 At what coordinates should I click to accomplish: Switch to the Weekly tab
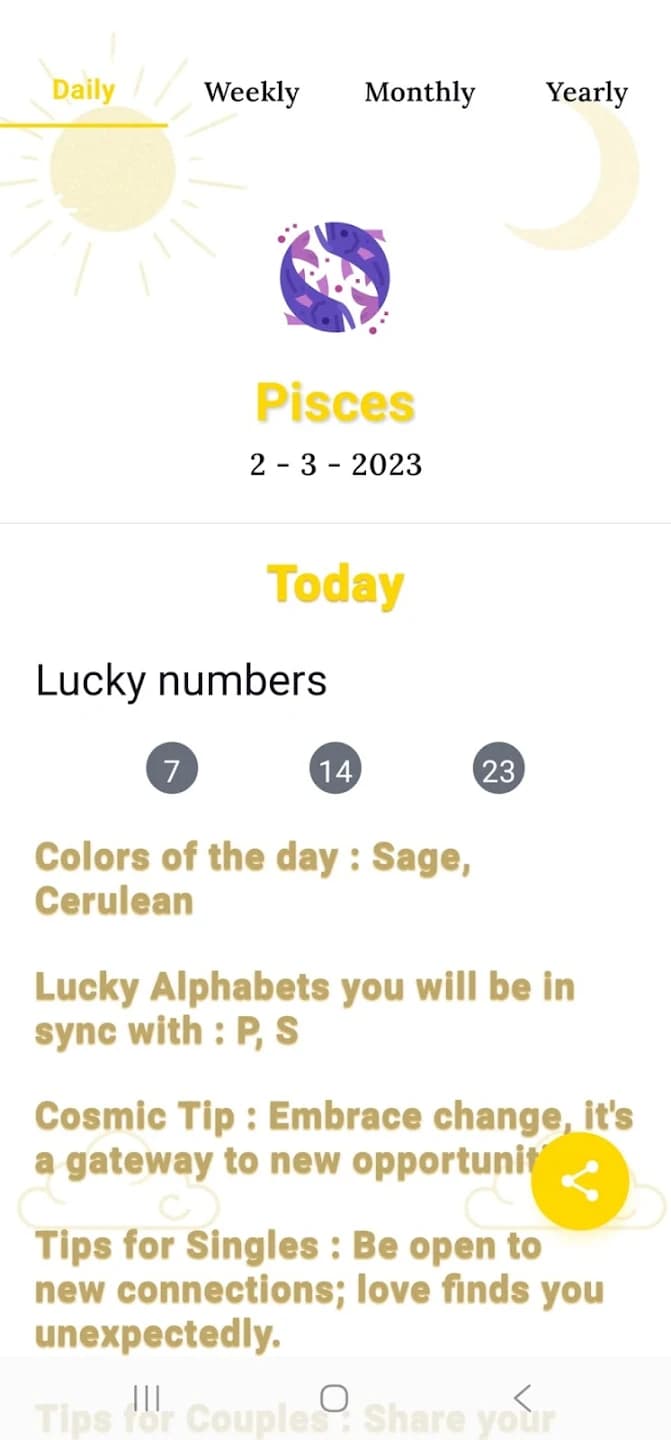coord(251,93)
